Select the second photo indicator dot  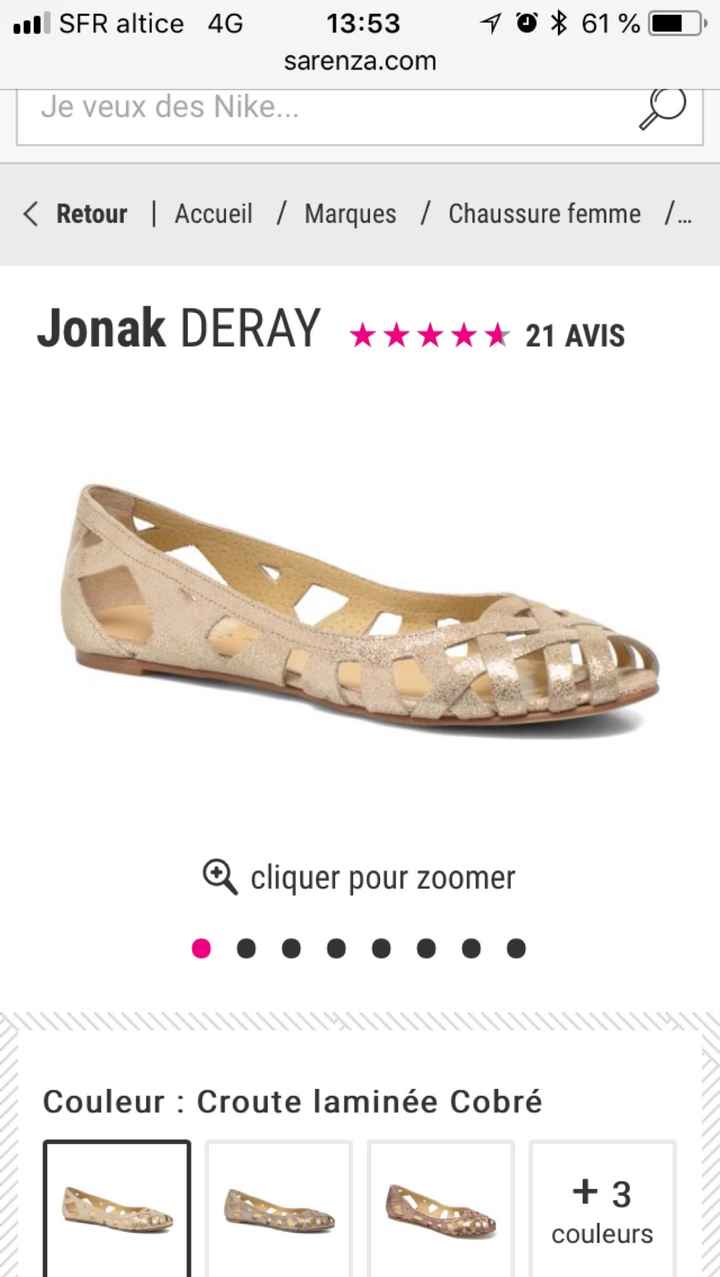(246, 948)
